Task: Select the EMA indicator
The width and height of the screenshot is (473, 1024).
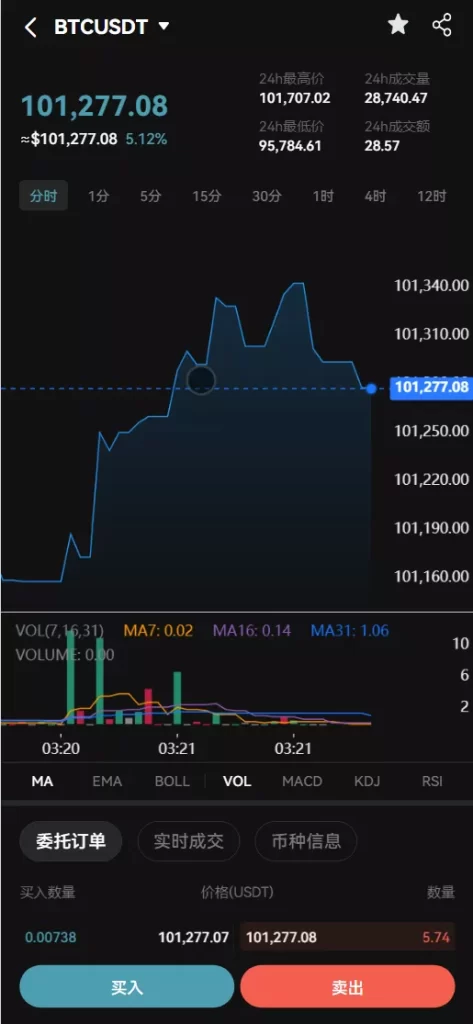Action: coord(107,781)
